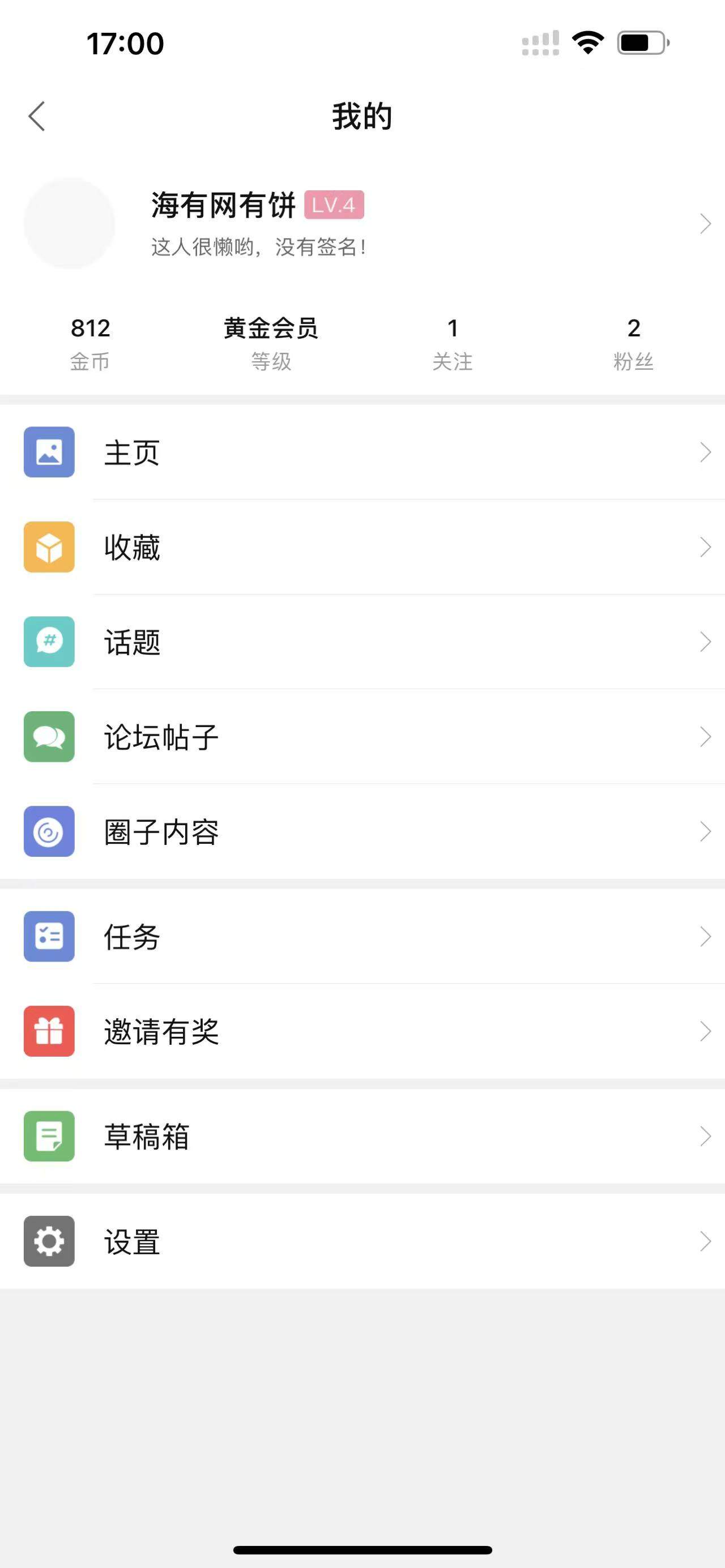725x1568 pixels.
Task: Open the 任务 tasks page
Action: (x=362, y=937)
